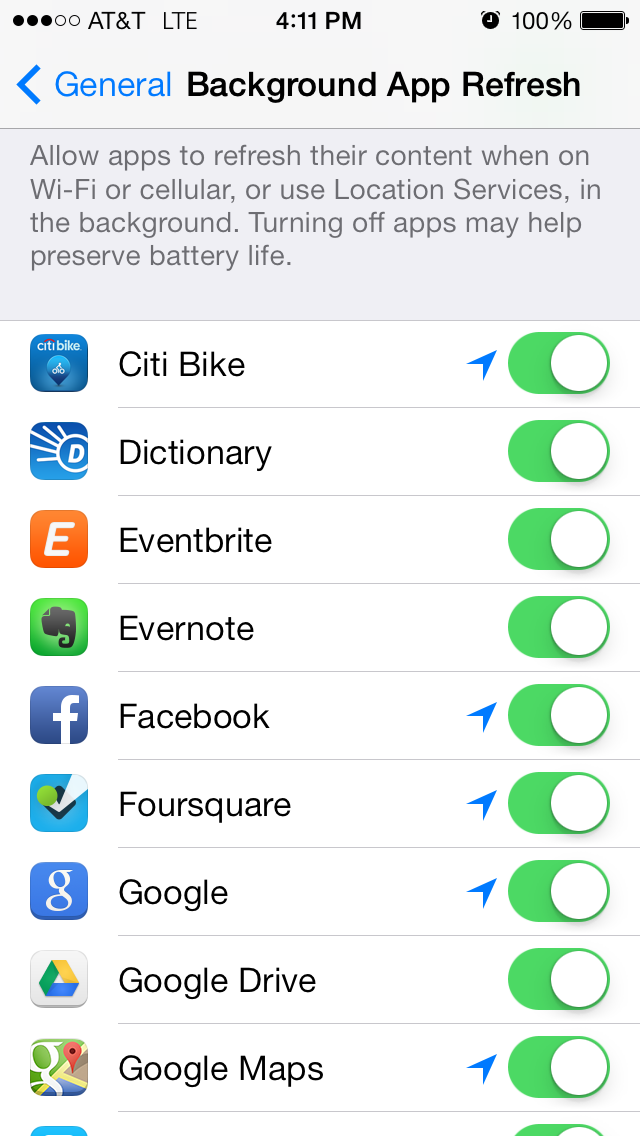
Task: Turn off background refresh for Citi Bike
Action: tap(558, 364)
